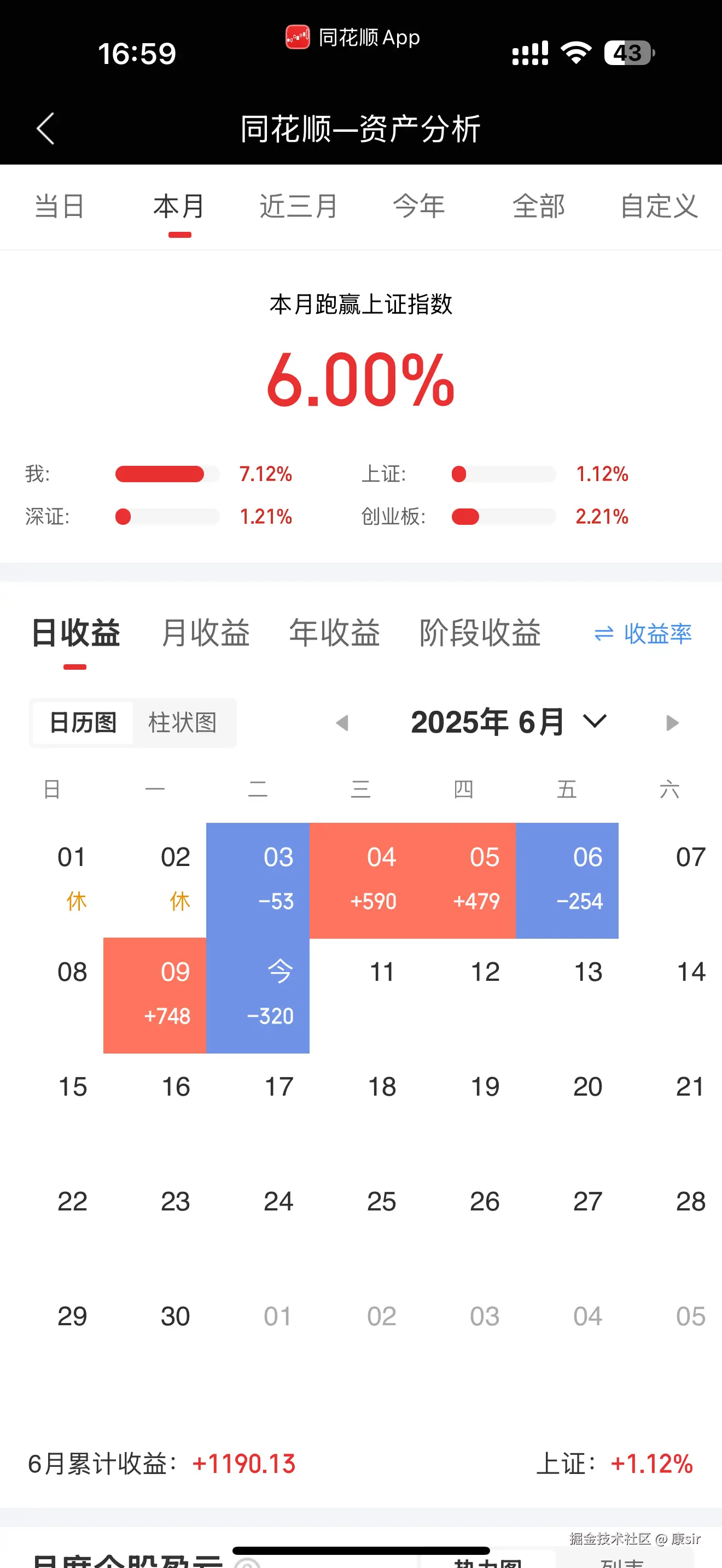Toggle display to 收益率 mode
Image resolution: width=722 pixels, height=1568 pixels.
pos(657,633)
